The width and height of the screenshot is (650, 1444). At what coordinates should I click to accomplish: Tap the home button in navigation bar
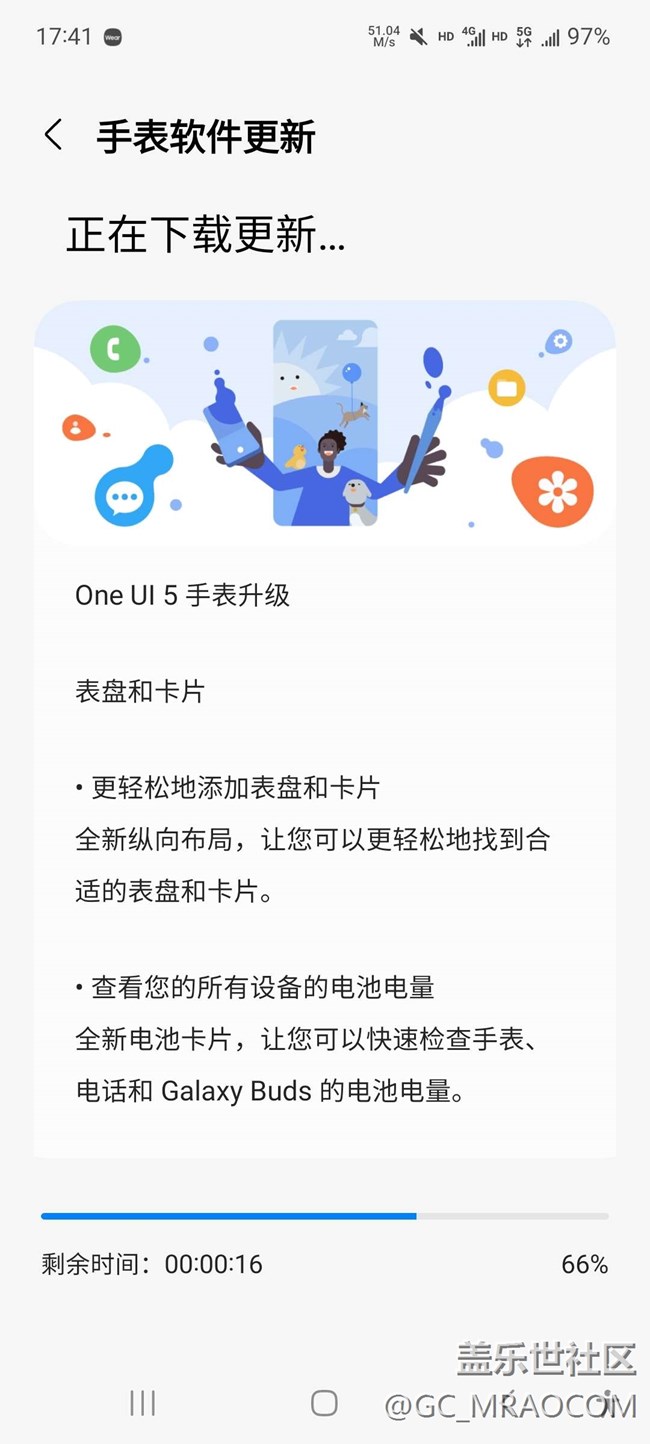[x=324, y=1403]
